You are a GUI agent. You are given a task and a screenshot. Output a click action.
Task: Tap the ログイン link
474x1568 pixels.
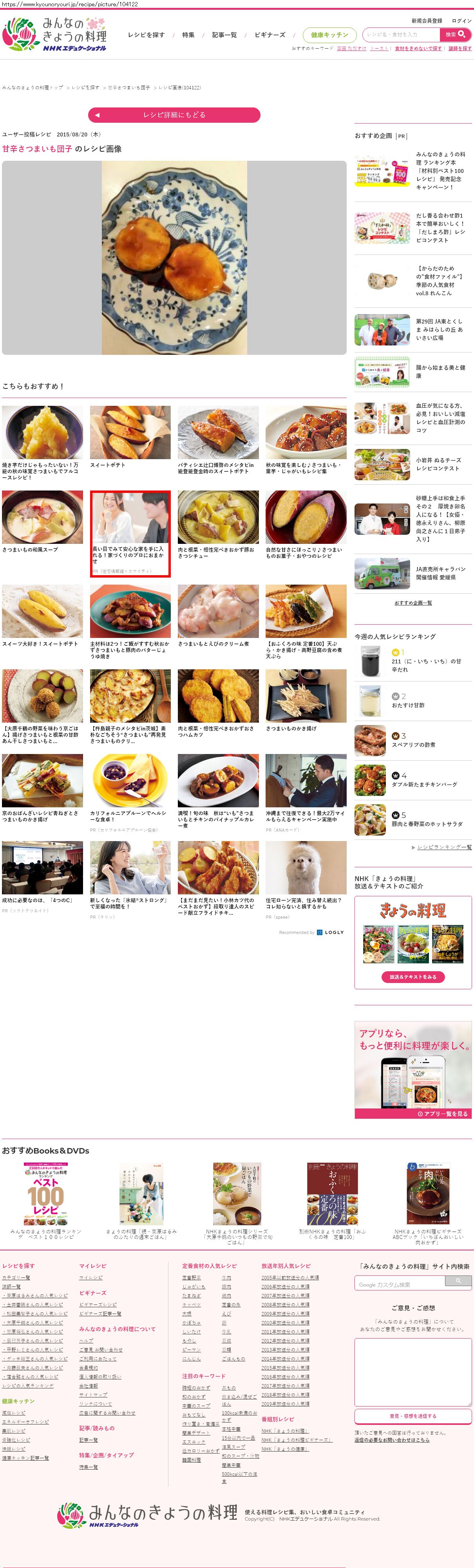pos(461,21)
